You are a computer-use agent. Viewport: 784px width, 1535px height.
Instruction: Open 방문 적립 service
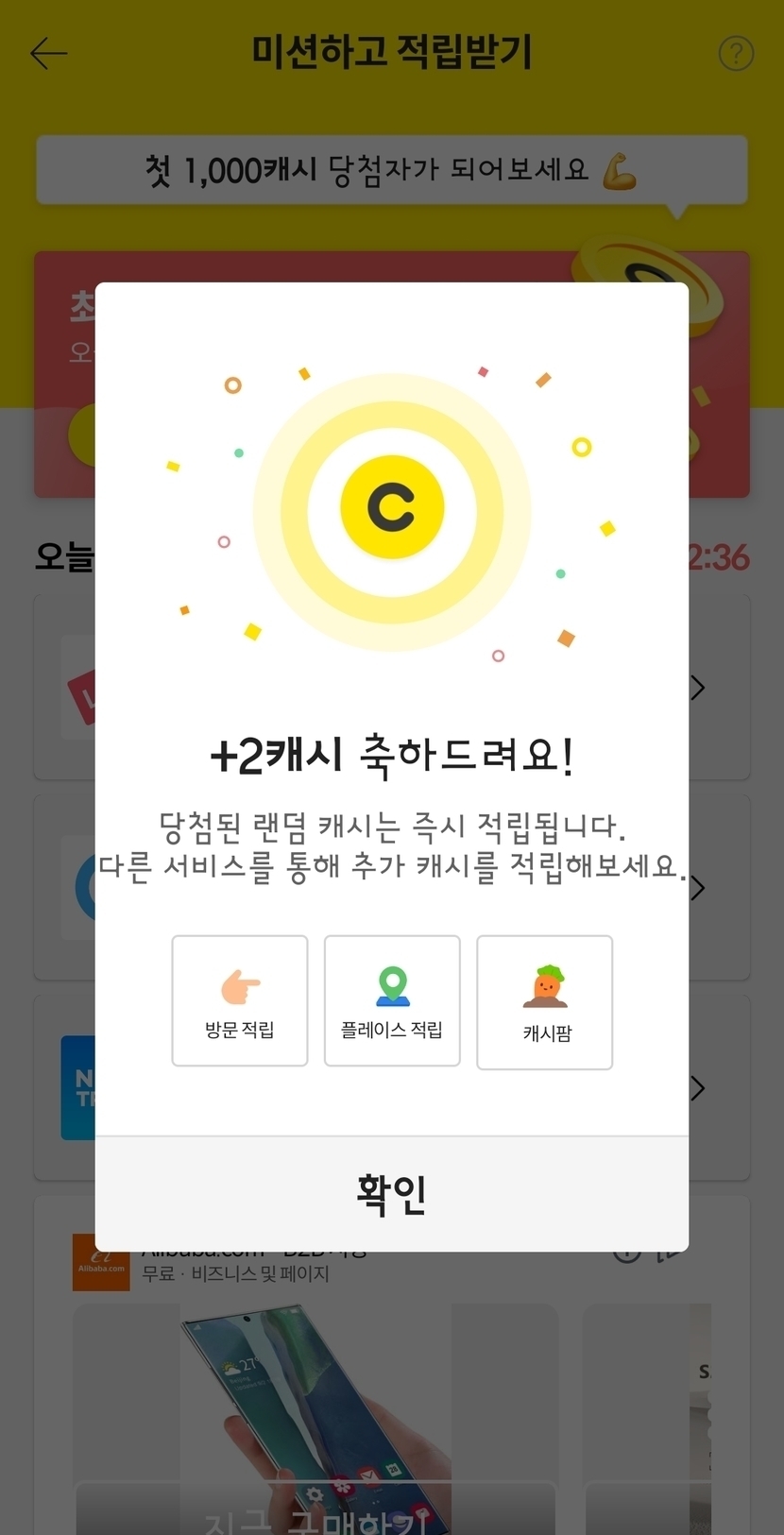tap(240, 1001)
